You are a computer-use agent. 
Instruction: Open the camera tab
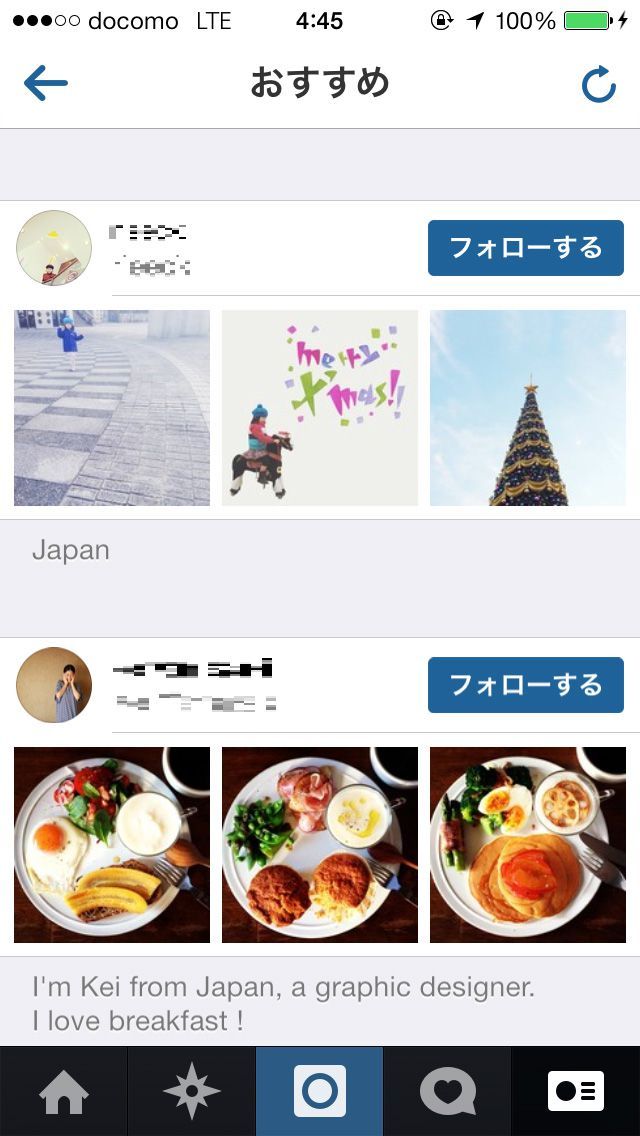coord(320,1091)
